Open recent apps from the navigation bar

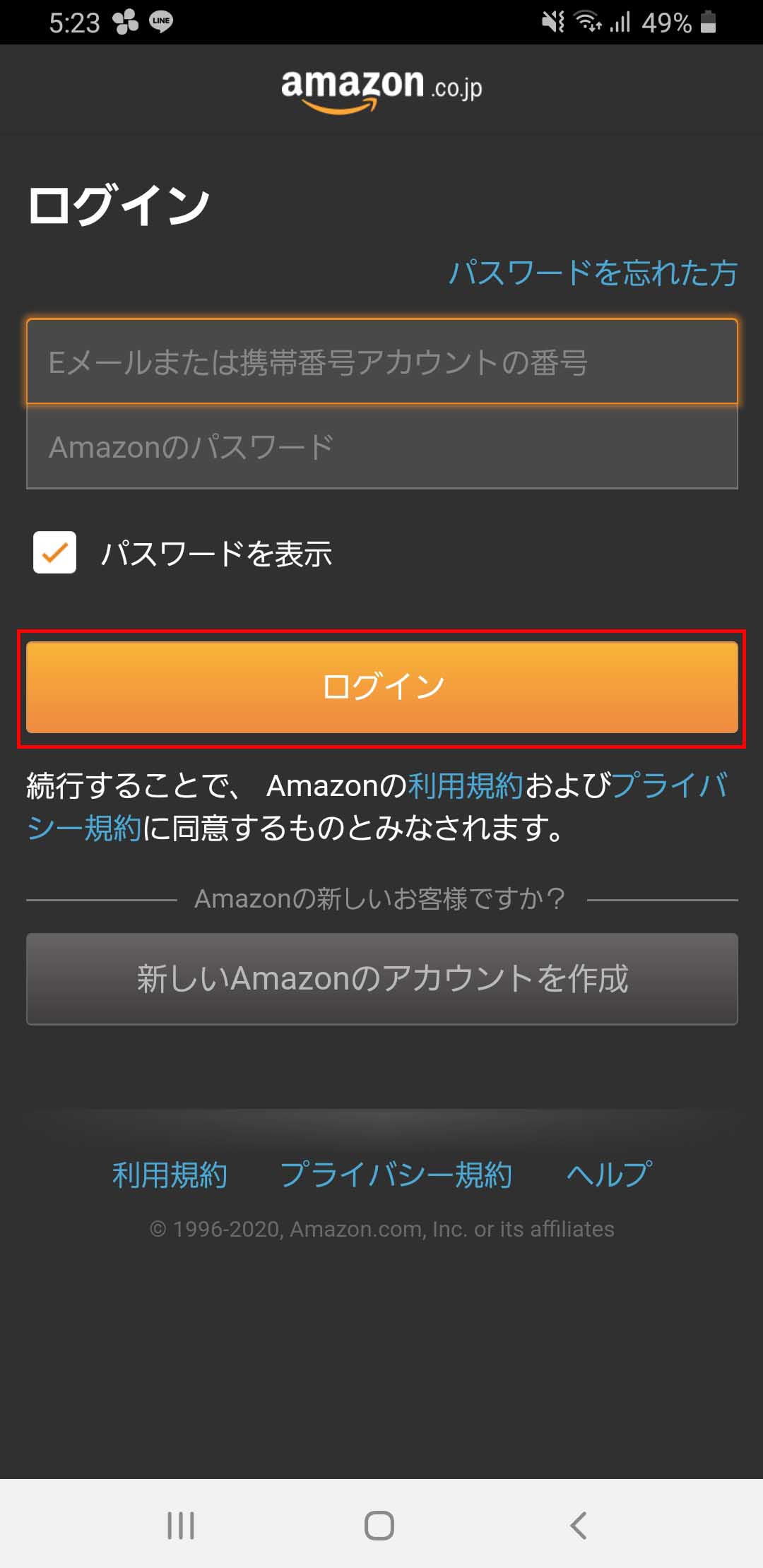click(181, 1526)
